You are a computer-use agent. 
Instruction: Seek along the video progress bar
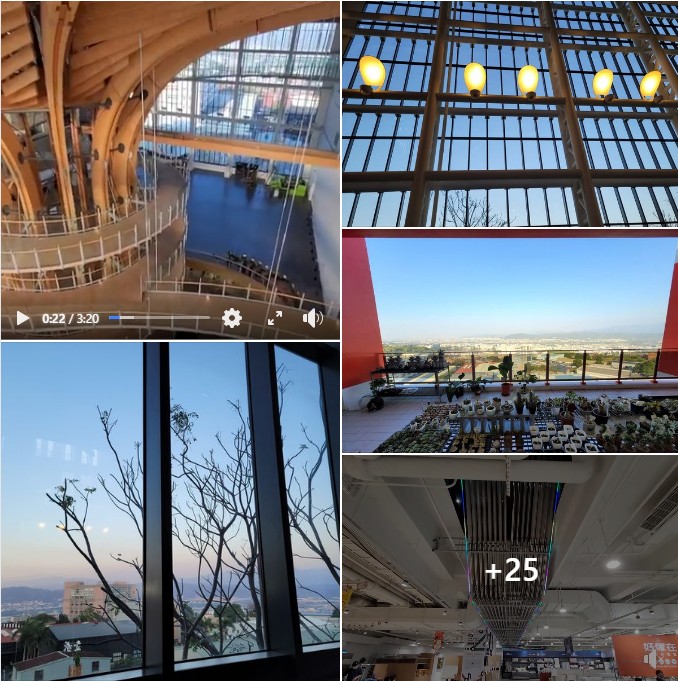(160, 318)
